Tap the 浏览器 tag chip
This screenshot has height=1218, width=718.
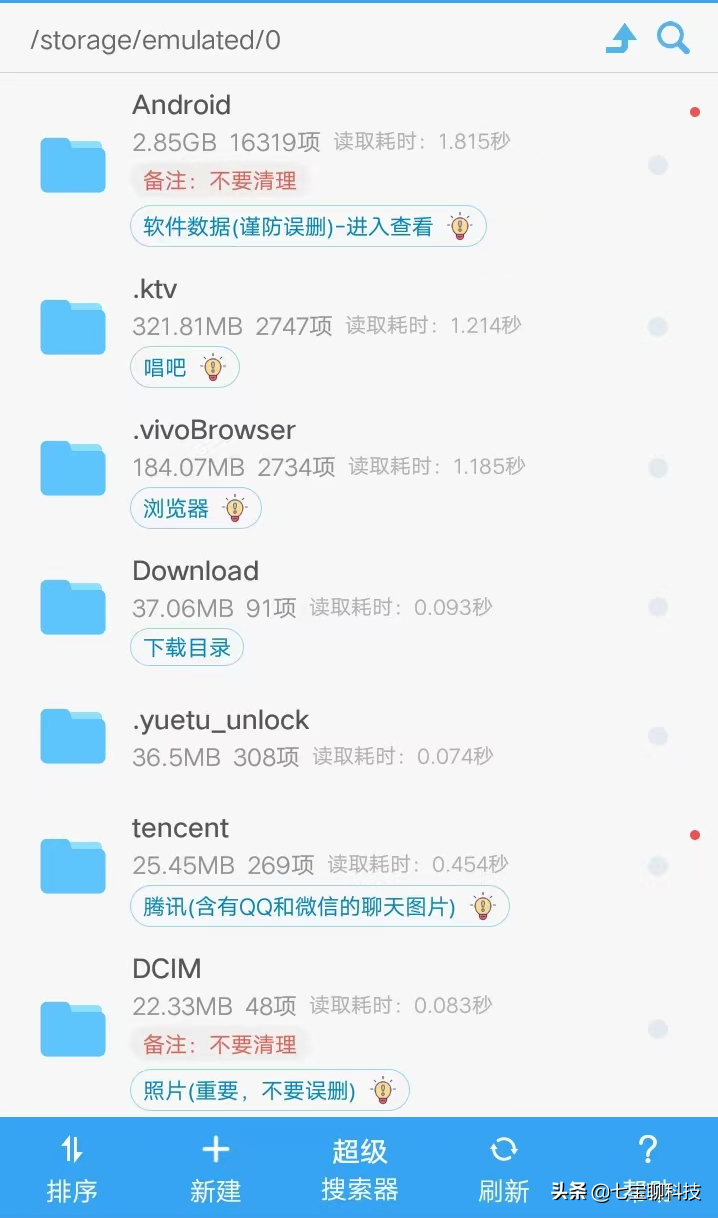(x=196, y=509)
